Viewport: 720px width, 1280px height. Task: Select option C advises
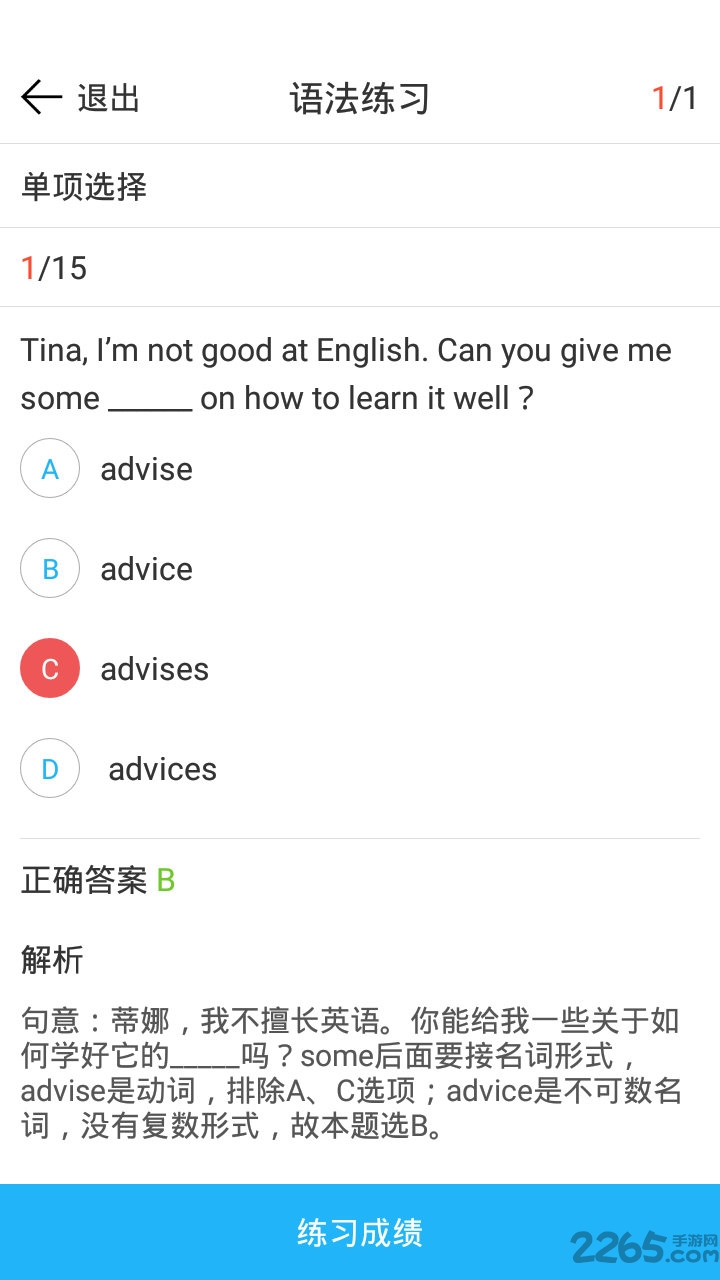tap(50, 669)
